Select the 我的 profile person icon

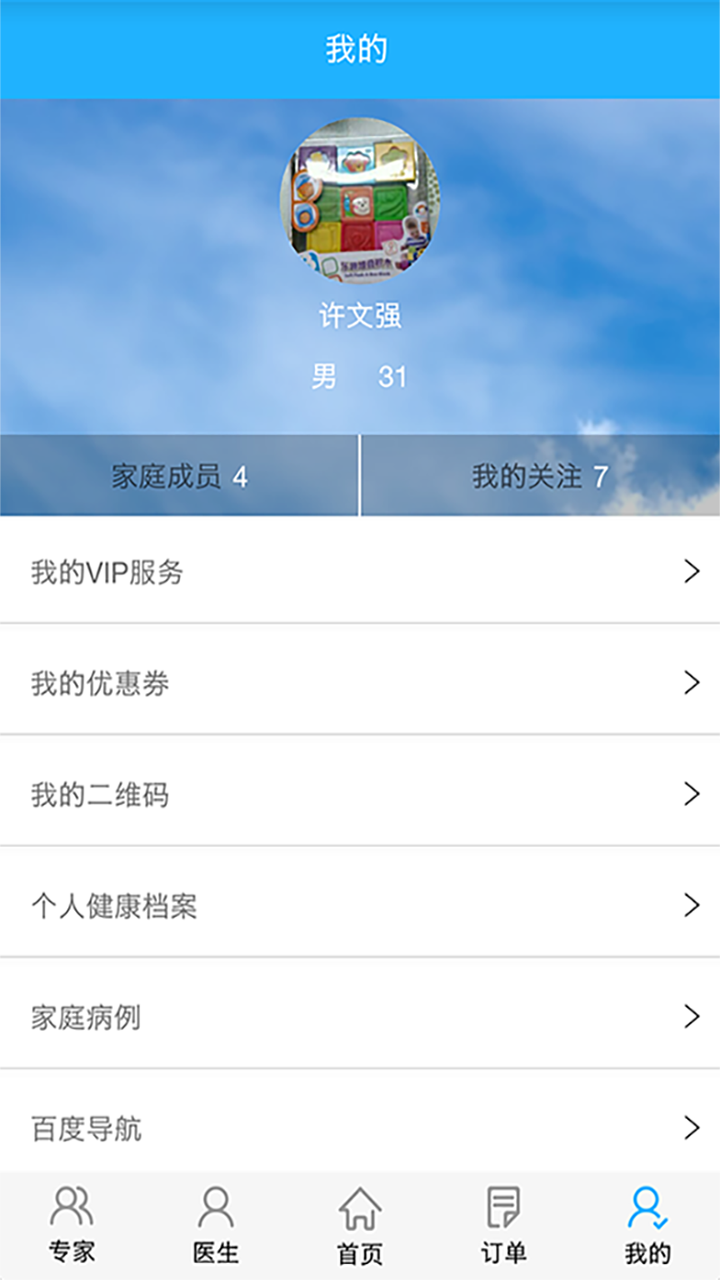point(647,1210)
